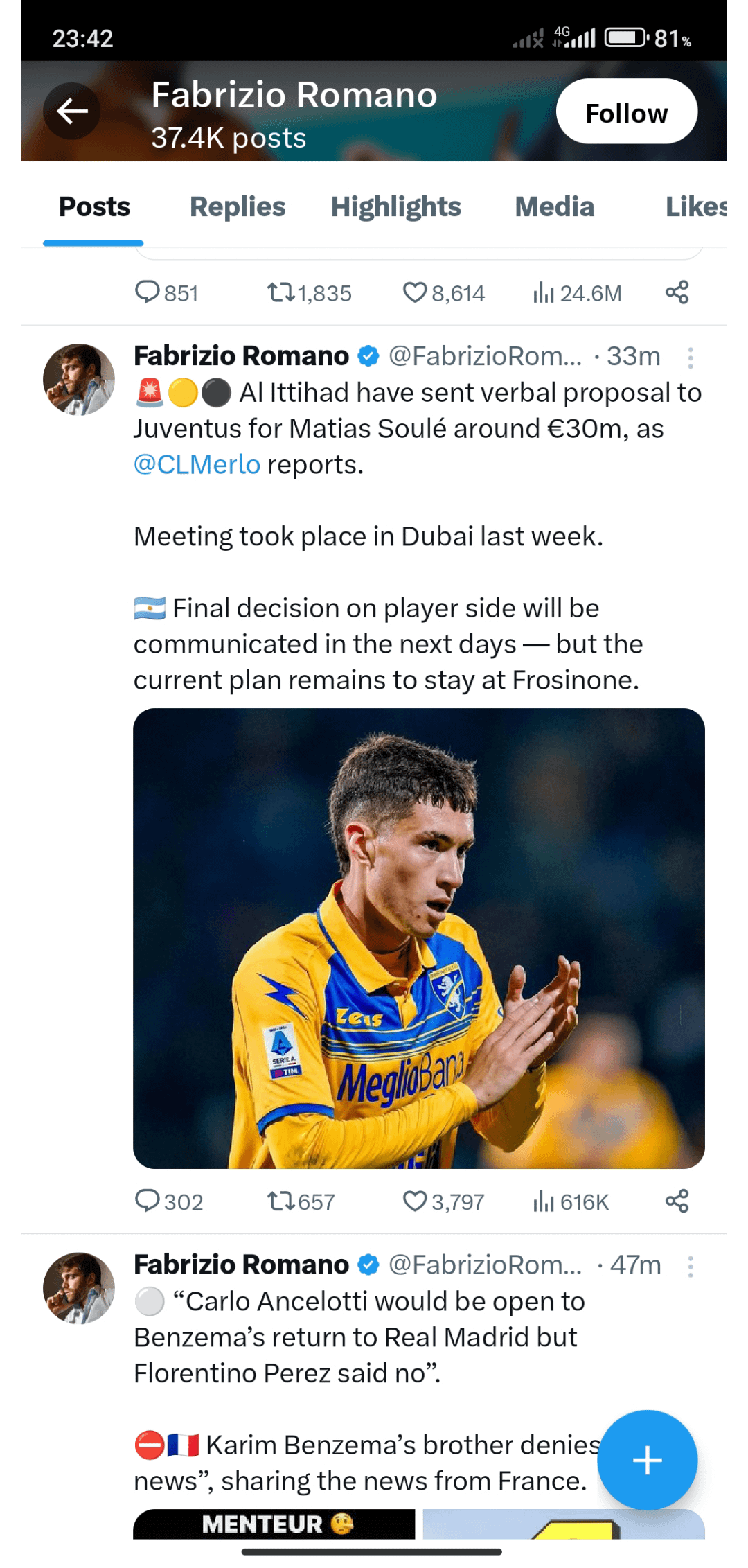
Task: Repost the post with 1,835 reposts
Action: point(310,292)
